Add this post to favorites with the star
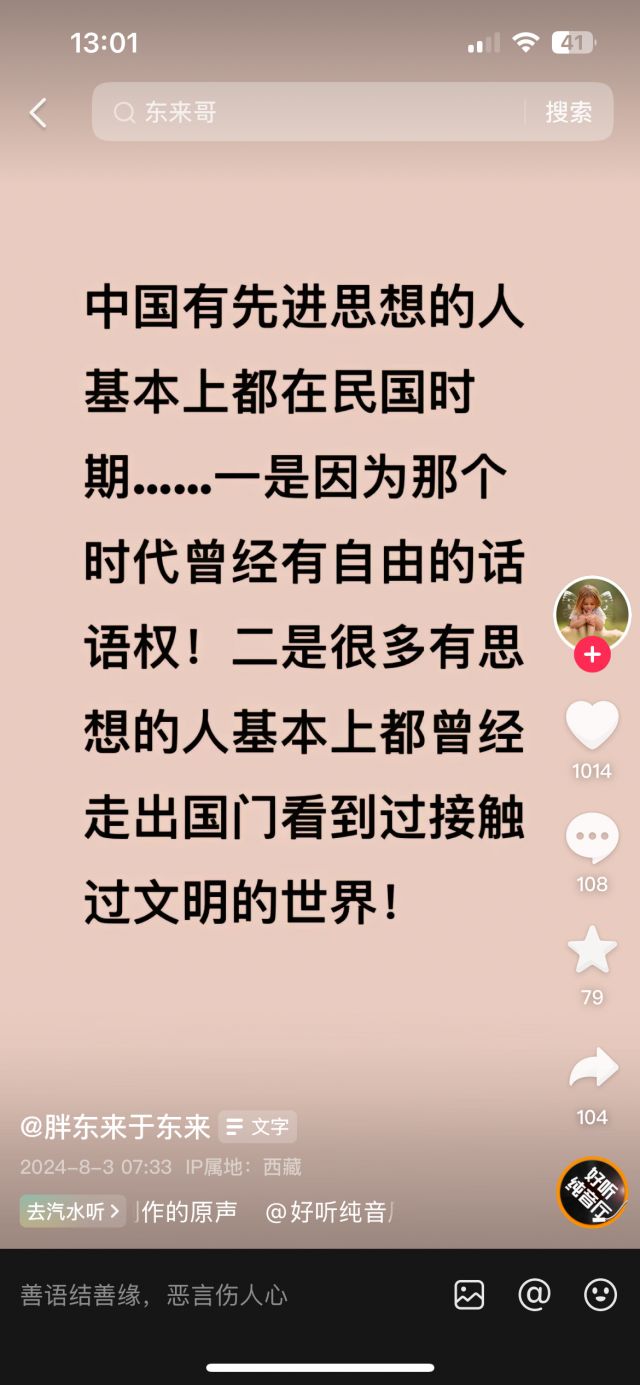Image resolution: width=640 pixels, height=1385 pixels. (592, 950)
